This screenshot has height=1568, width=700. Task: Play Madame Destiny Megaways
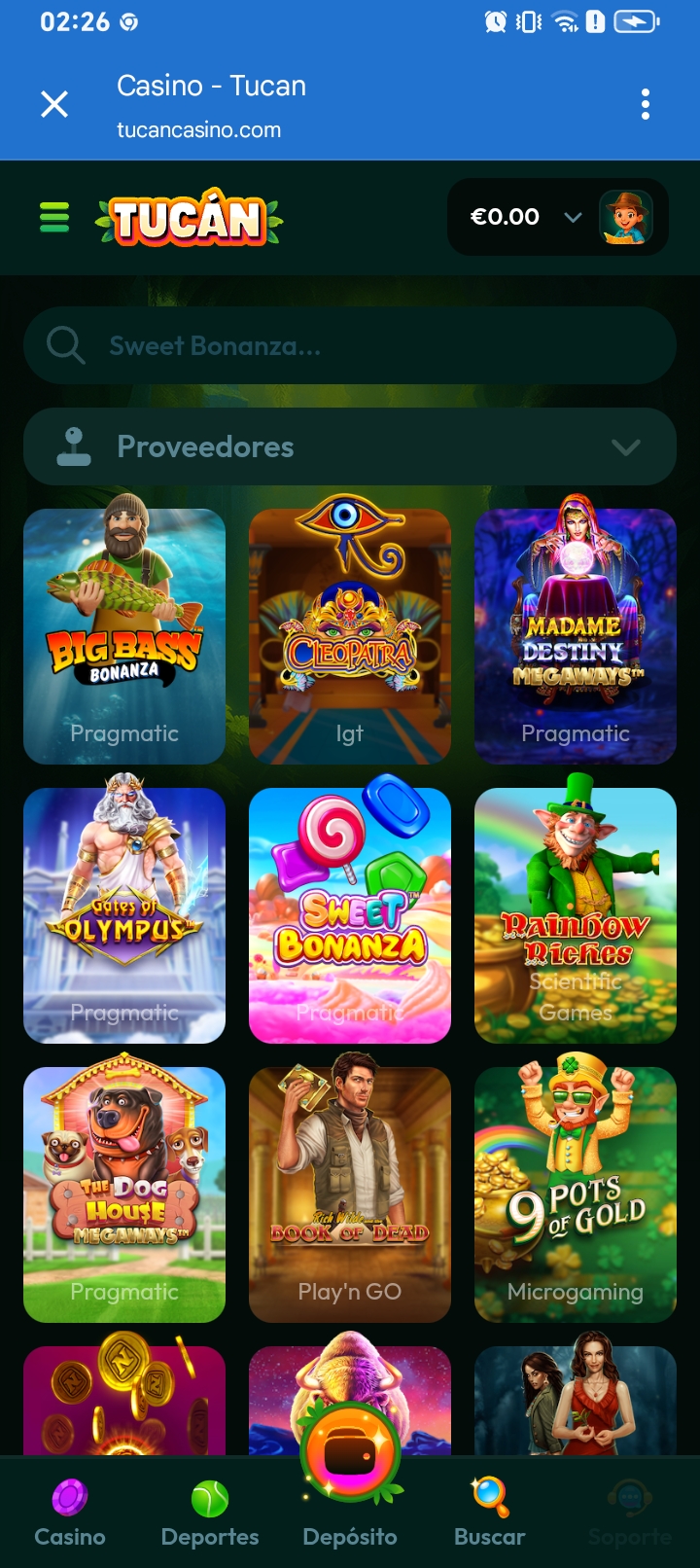click(x=576, y=636)
